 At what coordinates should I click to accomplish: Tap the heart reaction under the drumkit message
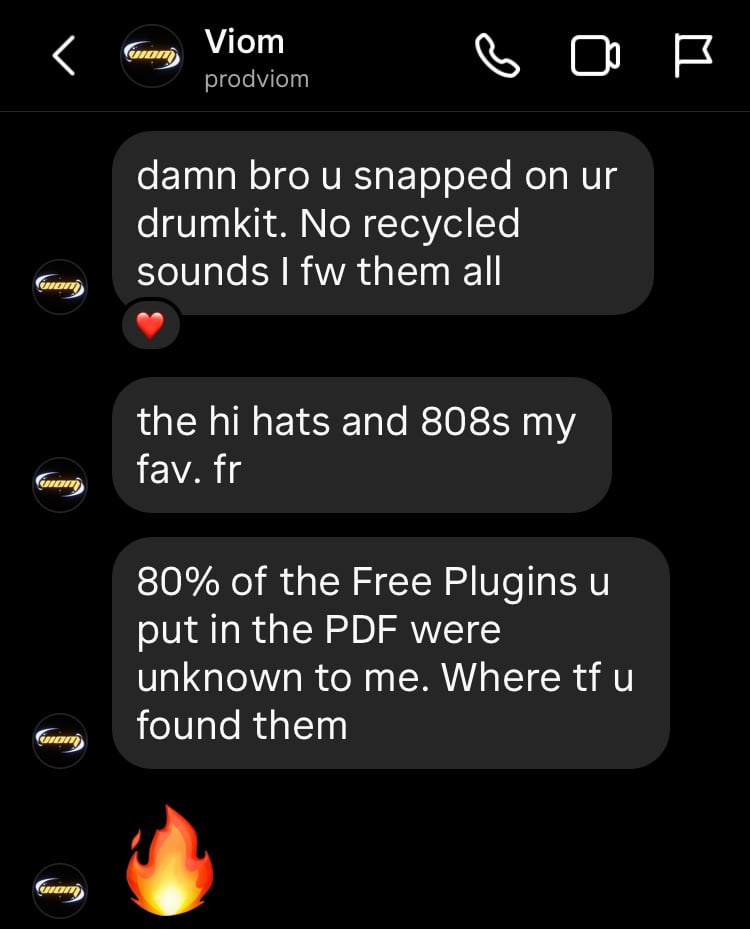point(150,326)
